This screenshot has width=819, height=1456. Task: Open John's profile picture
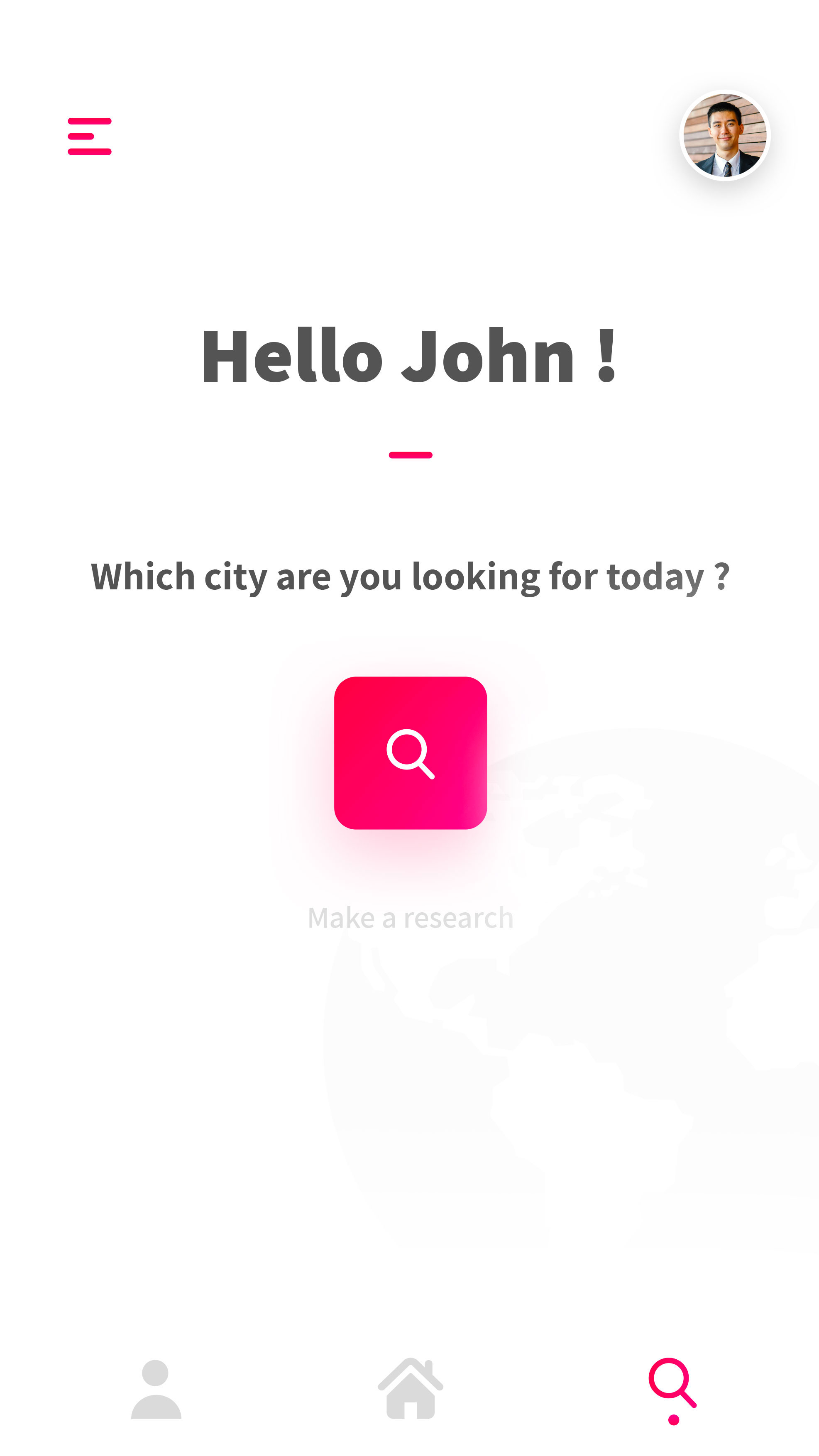[725, 136]
